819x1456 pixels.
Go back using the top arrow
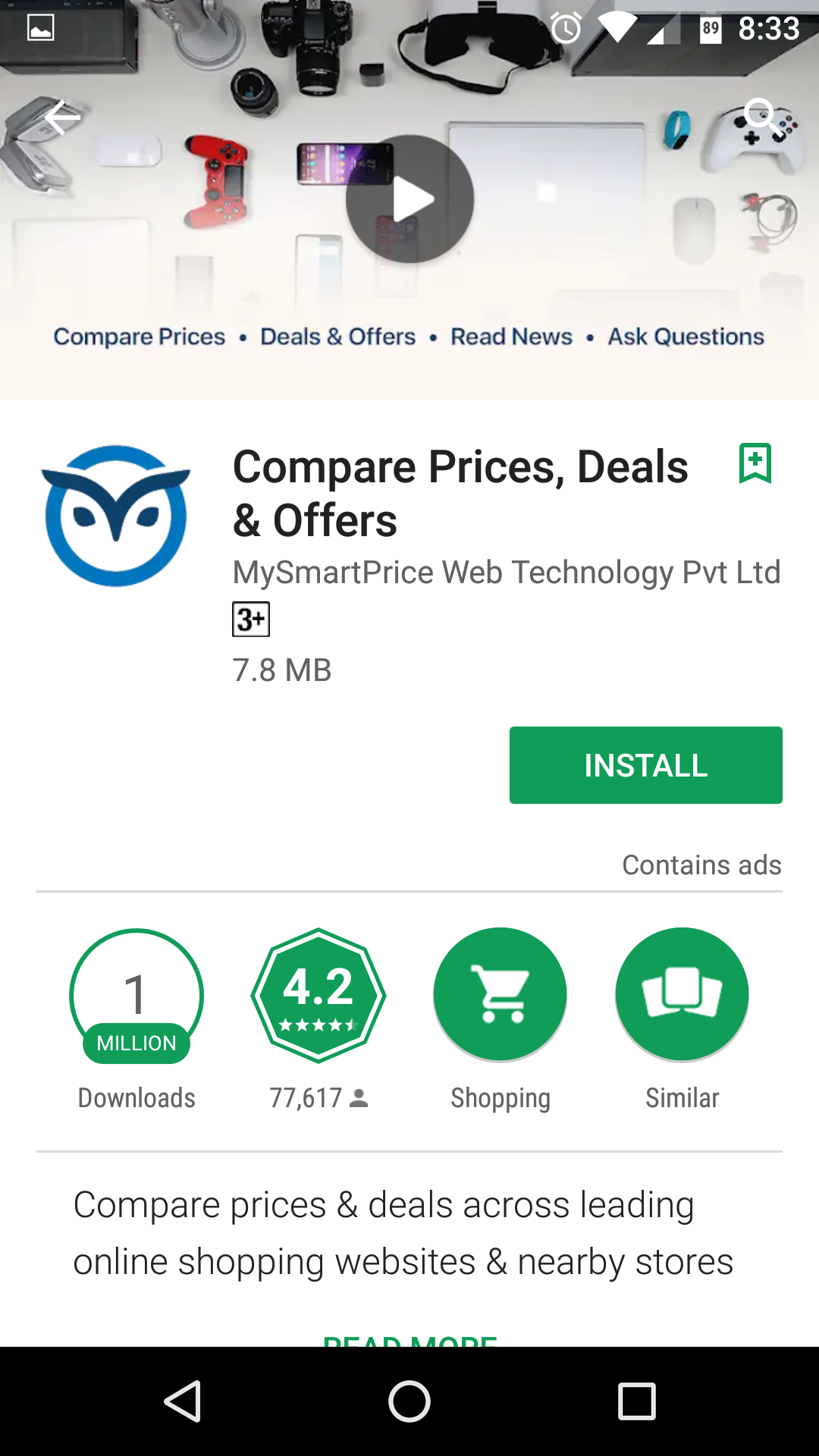(62, 118)
